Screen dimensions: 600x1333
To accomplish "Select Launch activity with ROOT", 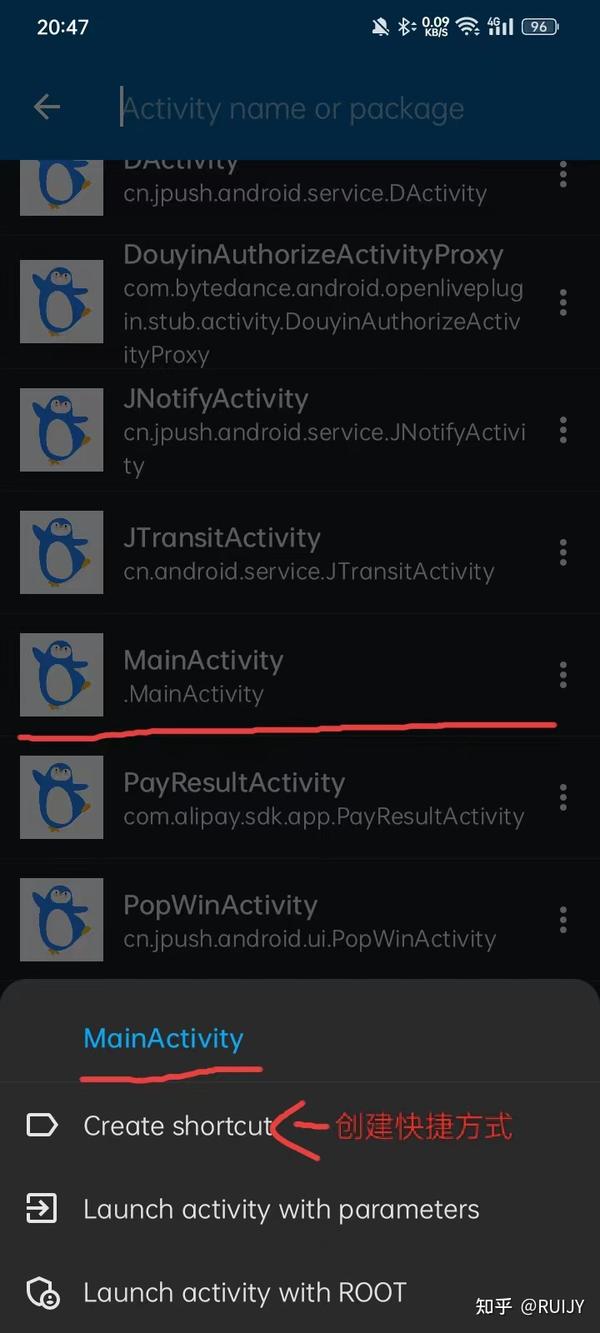I will pos(244,1292).
